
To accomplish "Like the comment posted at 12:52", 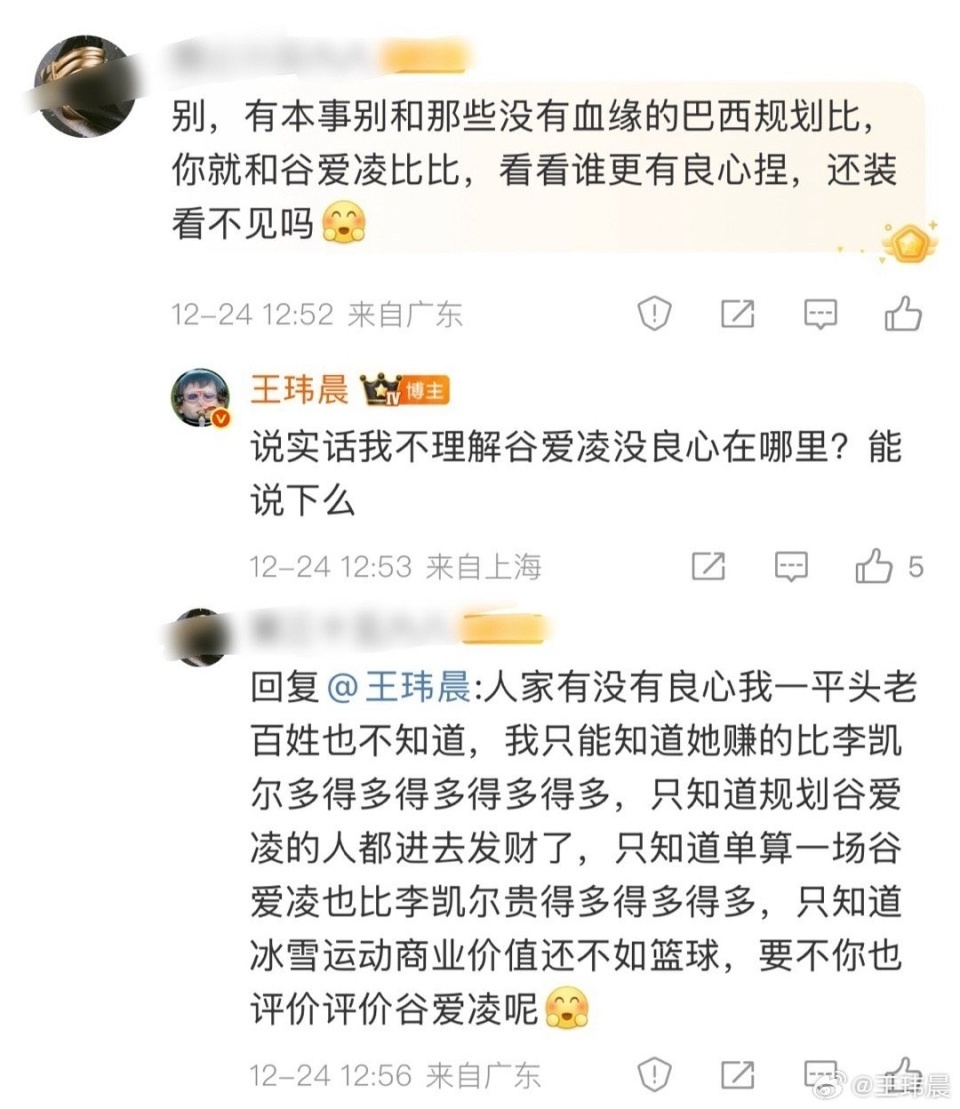I will (x=902, y=315).
